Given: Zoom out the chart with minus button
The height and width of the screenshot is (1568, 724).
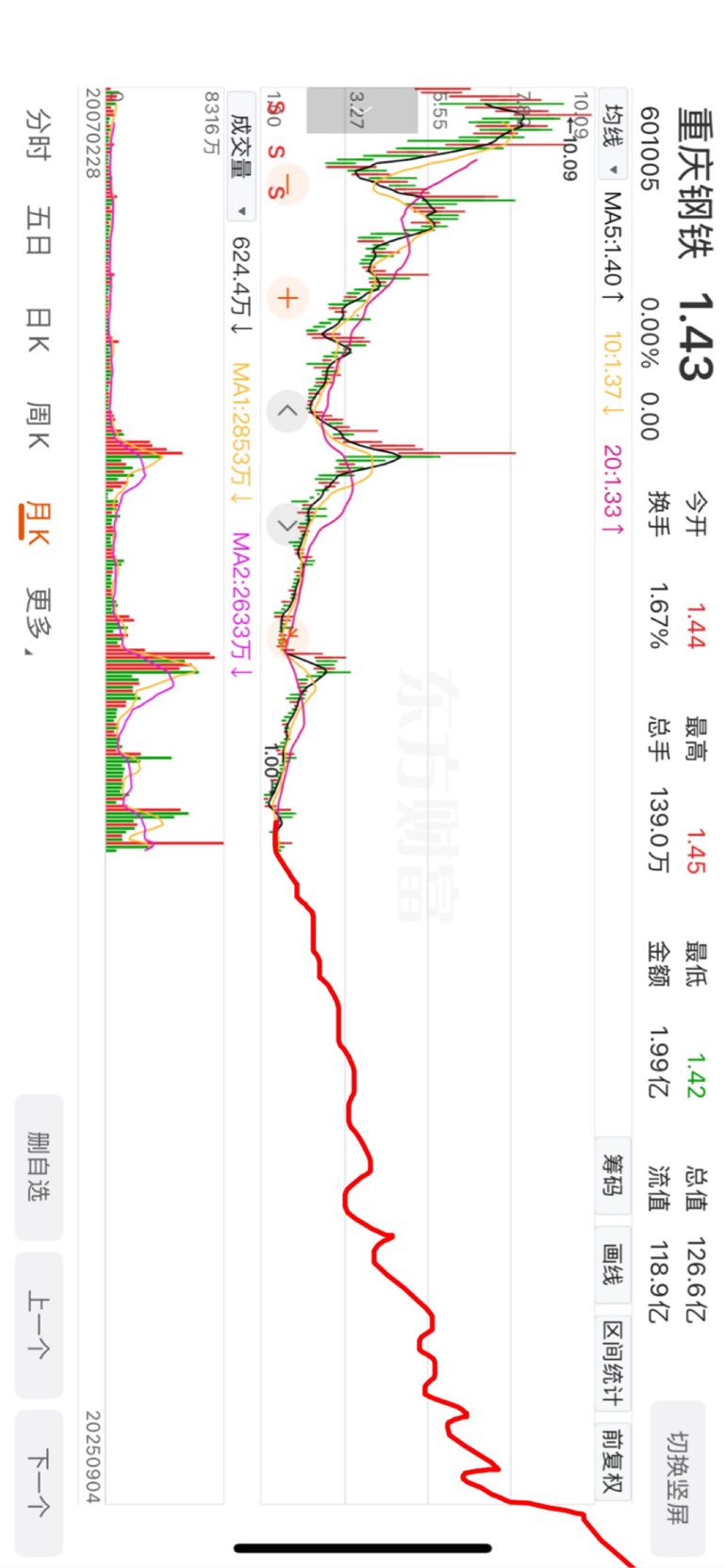Looking at the screenshot, I should click(x=288, y=184).
